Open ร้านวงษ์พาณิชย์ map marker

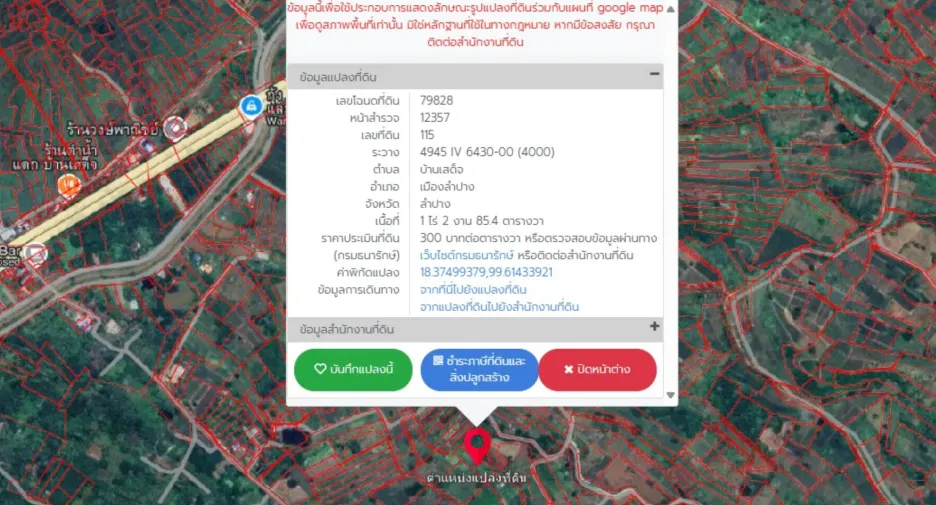[x=174, y=128]
